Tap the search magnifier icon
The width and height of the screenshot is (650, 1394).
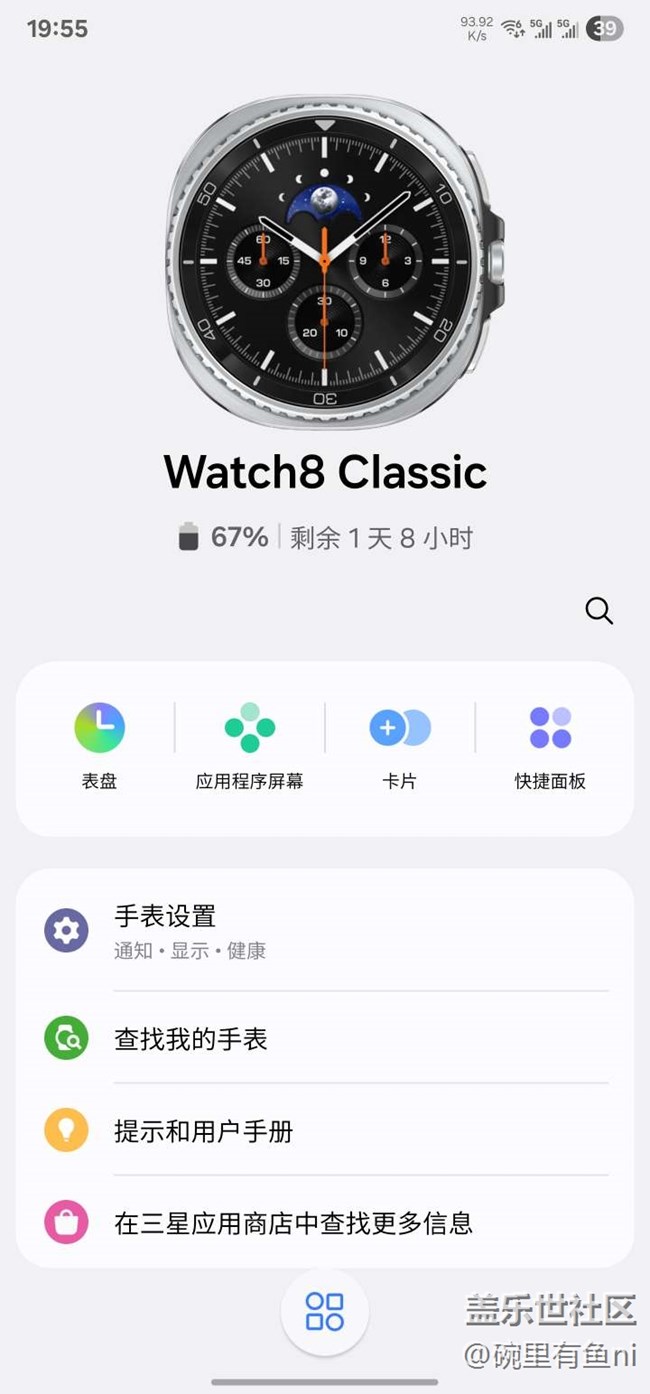point(599,611)
